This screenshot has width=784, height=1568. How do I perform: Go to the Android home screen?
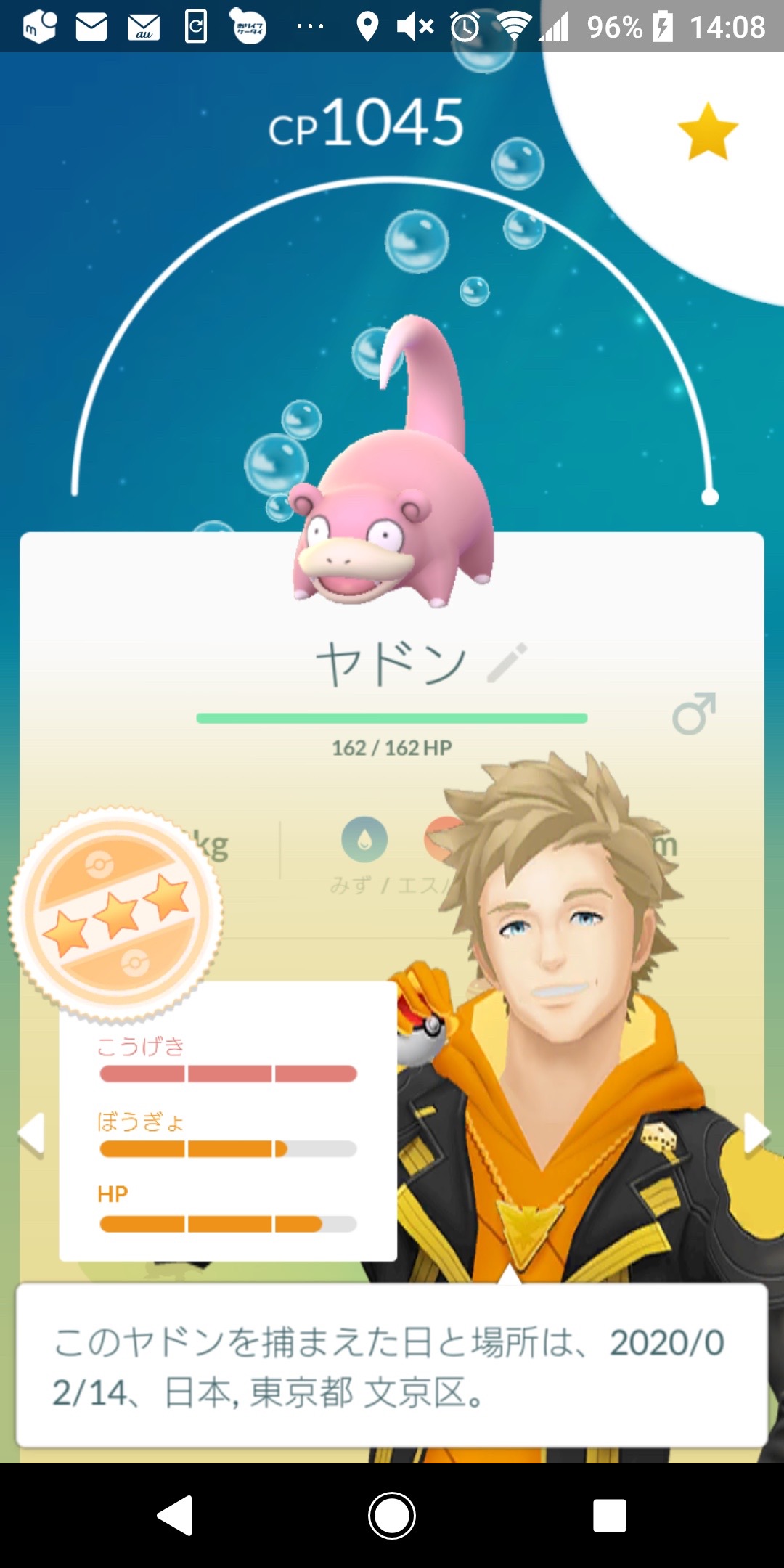coord(392,1516)
